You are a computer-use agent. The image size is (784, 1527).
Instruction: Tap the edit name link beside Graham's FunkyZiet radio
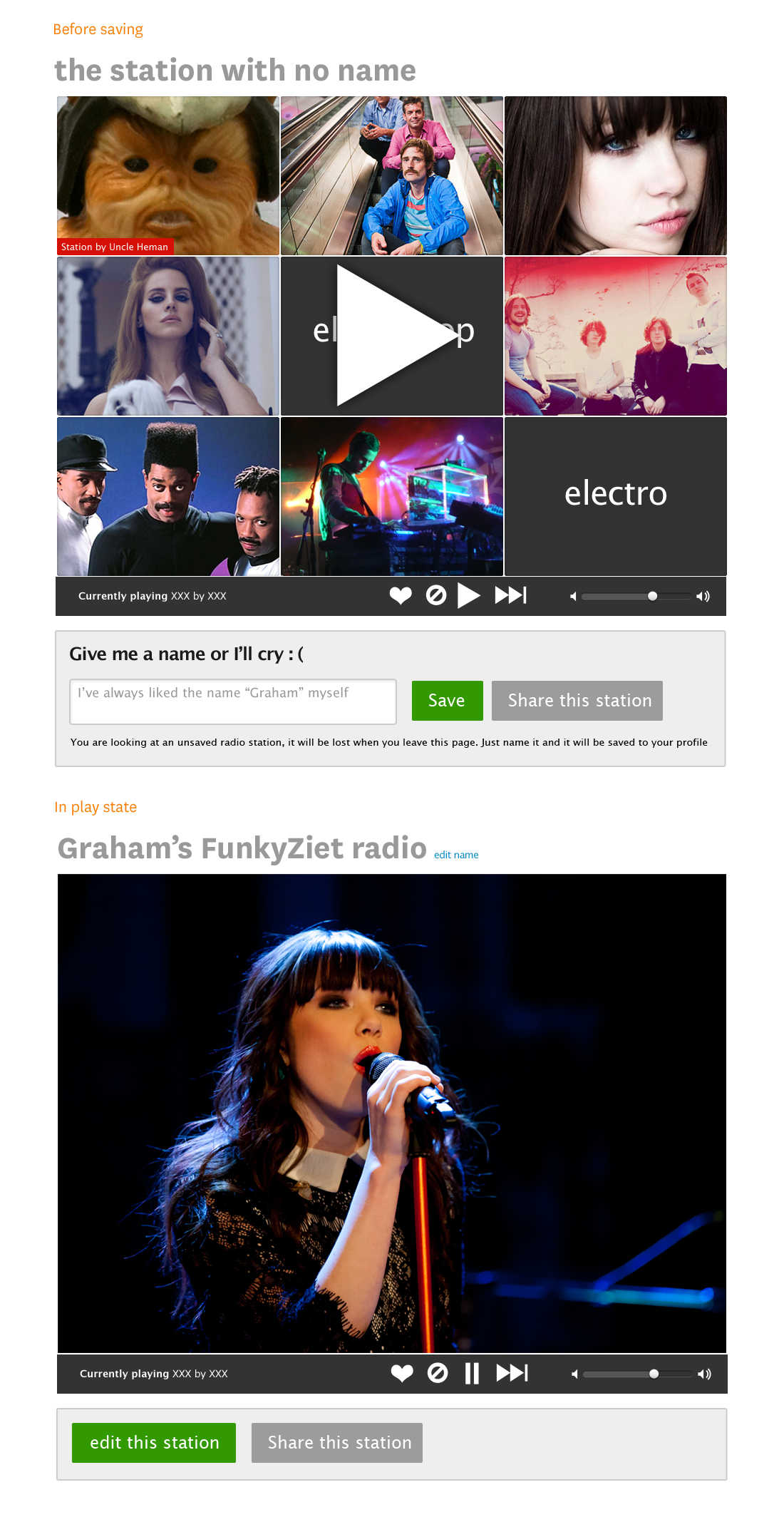(x=456, y=855)
